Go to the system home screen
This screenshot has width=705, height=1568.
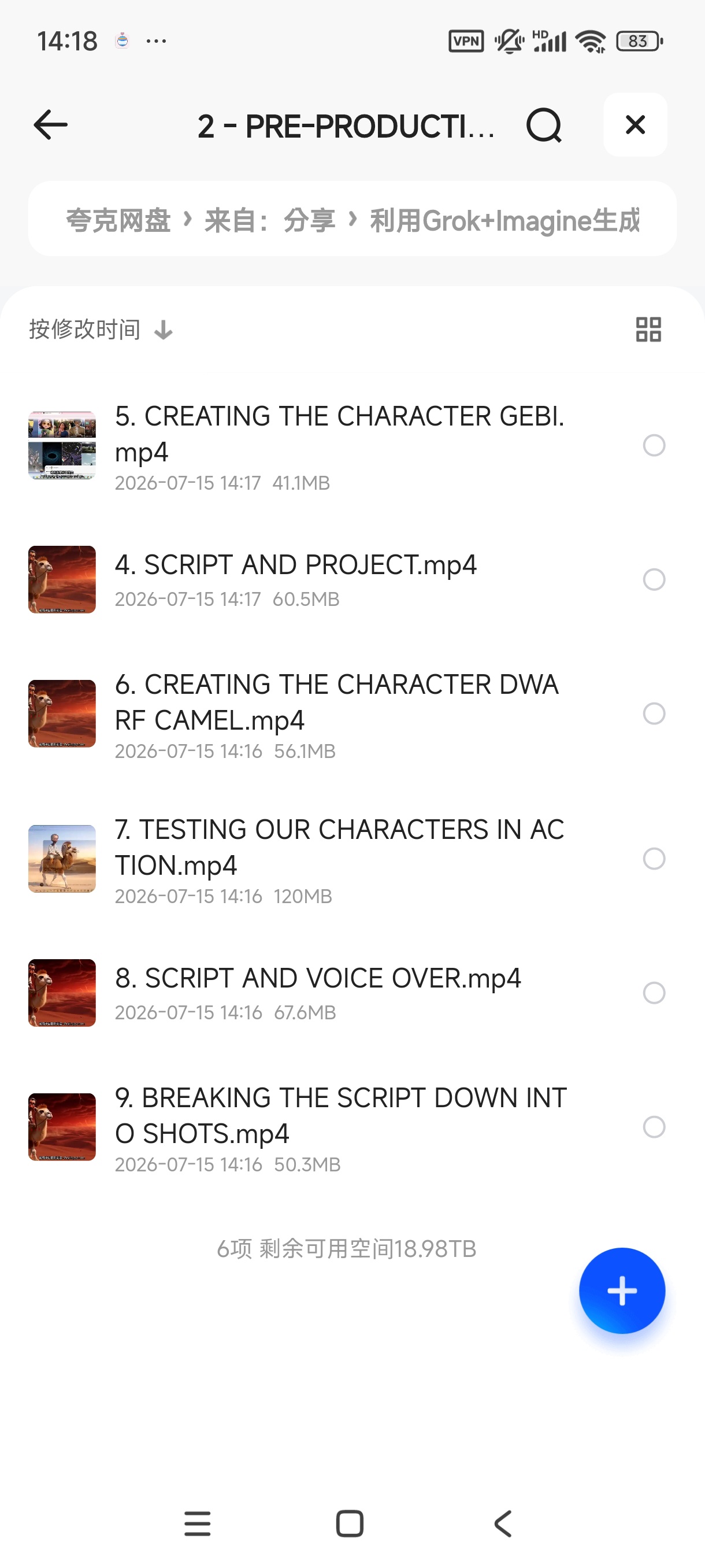[350, 1523]
